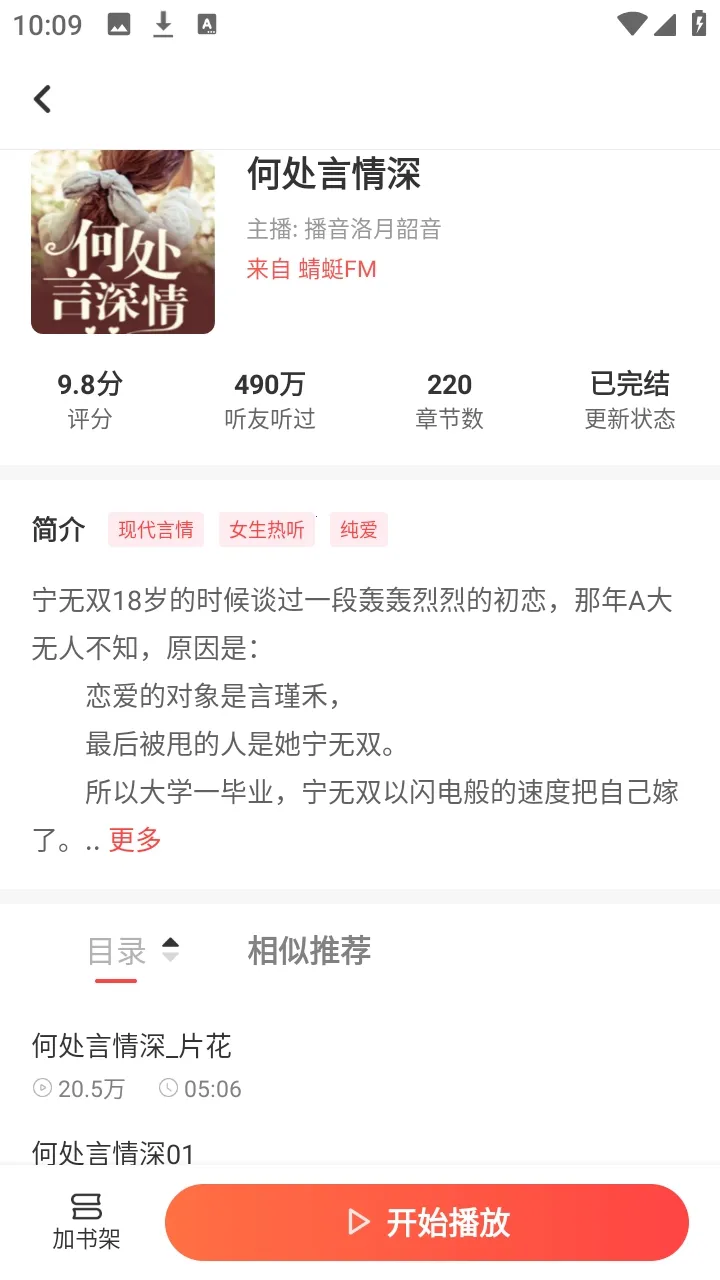Screen dimensions: 720x1280
Task: Tap the back arrow at the top
Action: tap(42, 98)
